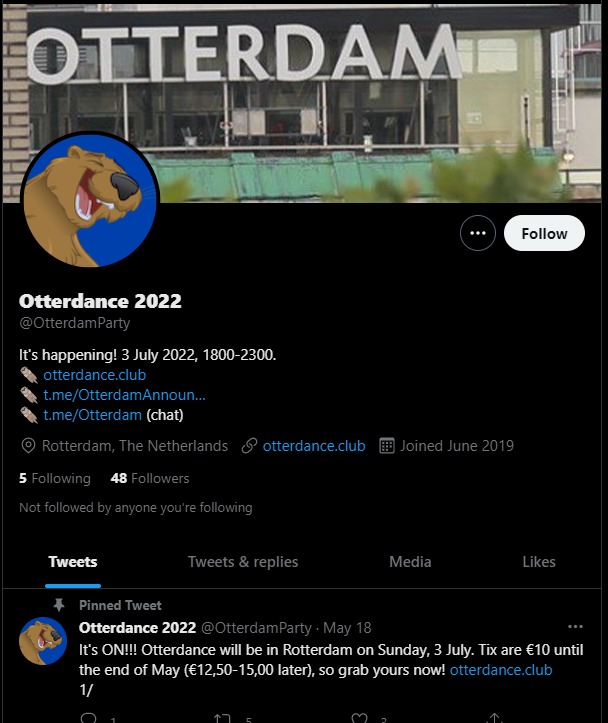View the 5 Following list
Screen dimensions: 608x723
click(55, 478)
